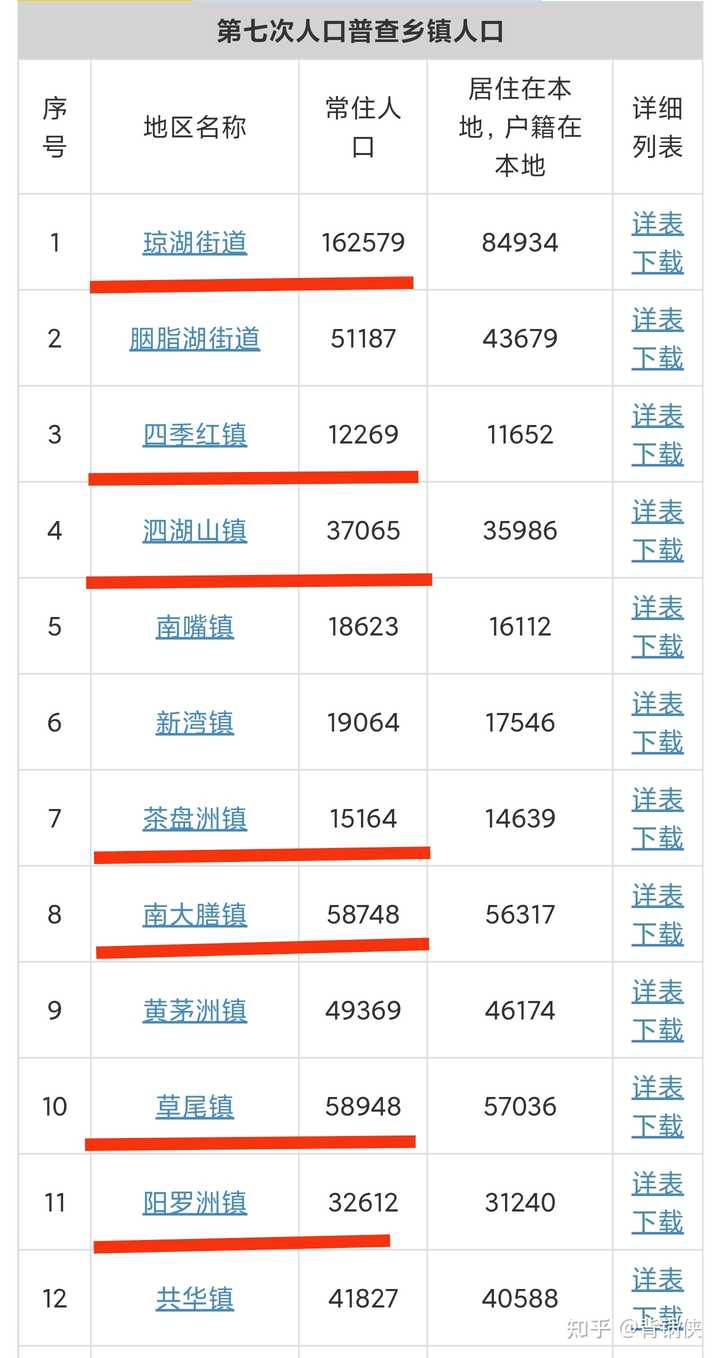Open the 共华镇 link
Screen dimensions: 720x1358
(x=195, y=1299)
